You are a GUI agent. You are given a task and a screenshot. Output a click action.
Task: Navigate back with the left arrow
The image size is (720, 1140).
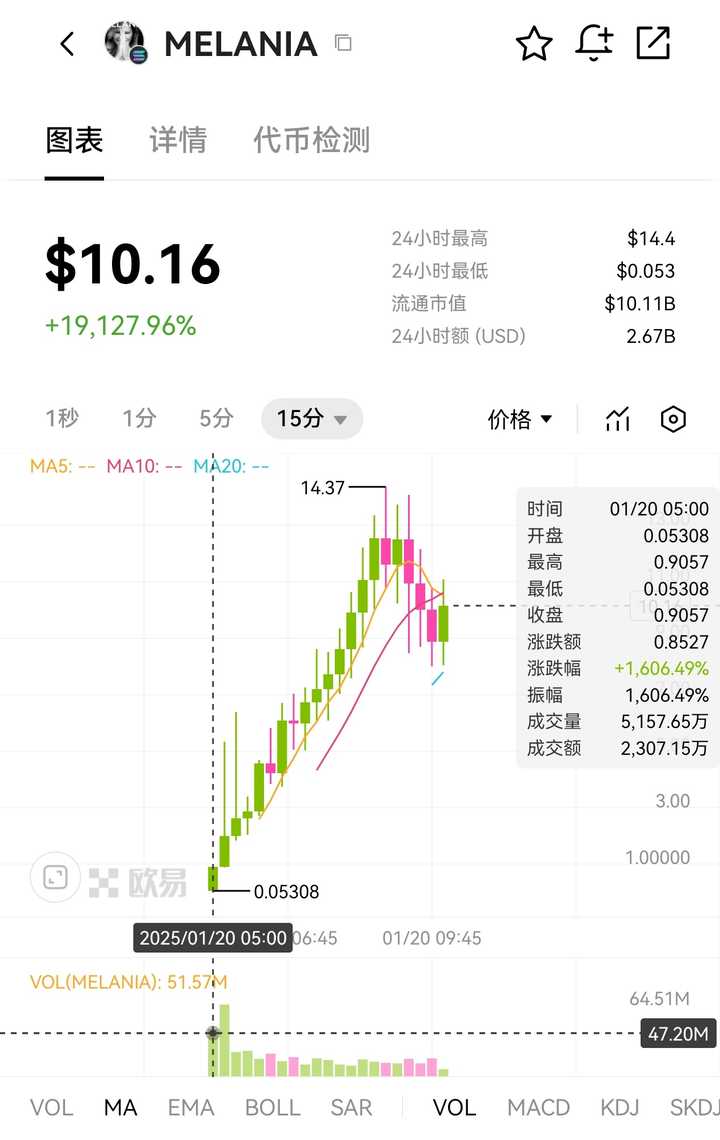click(x=66, y=44)
